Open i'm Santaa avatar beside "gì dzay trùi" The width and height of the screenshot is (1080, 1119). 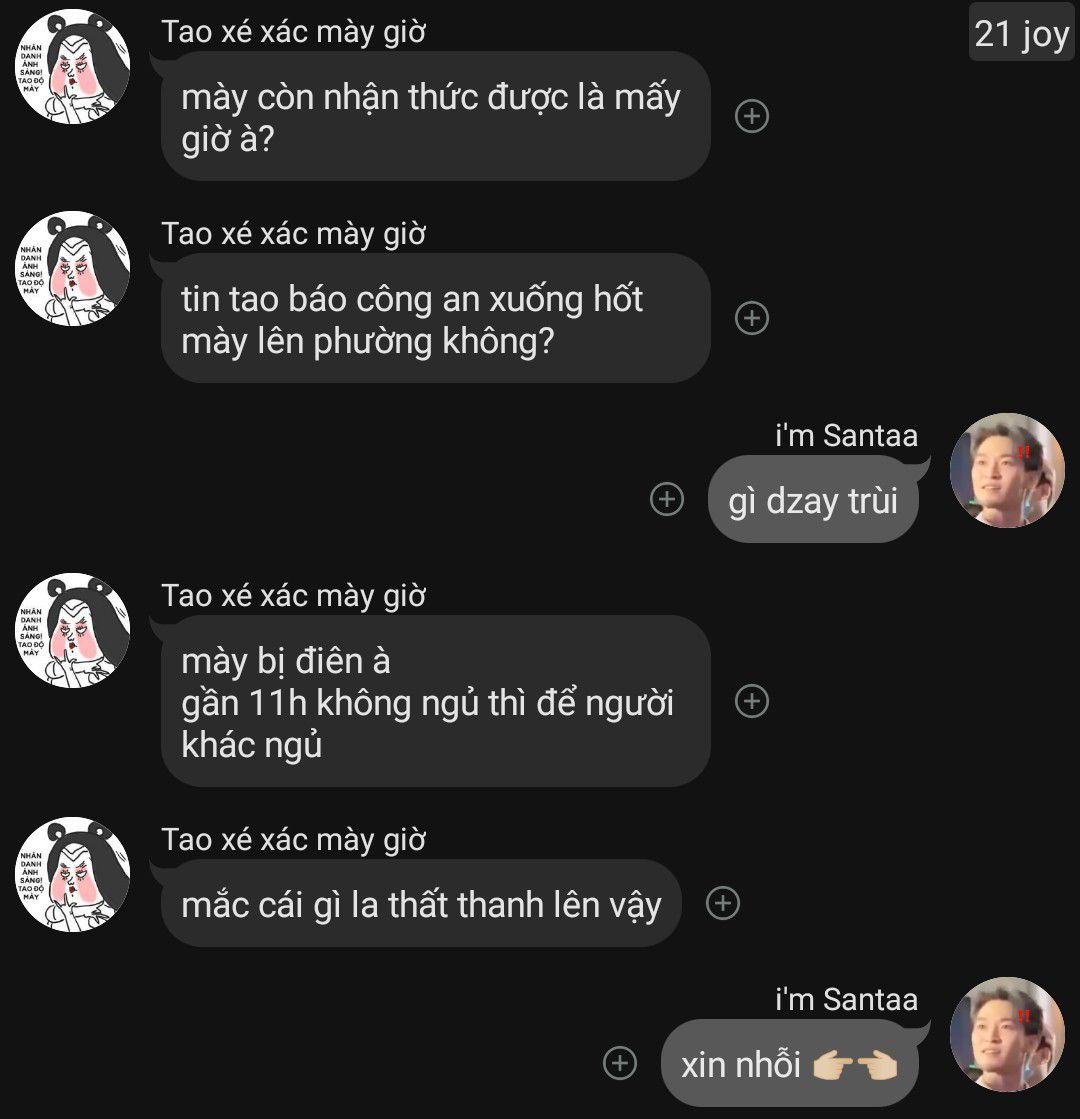1006,471
